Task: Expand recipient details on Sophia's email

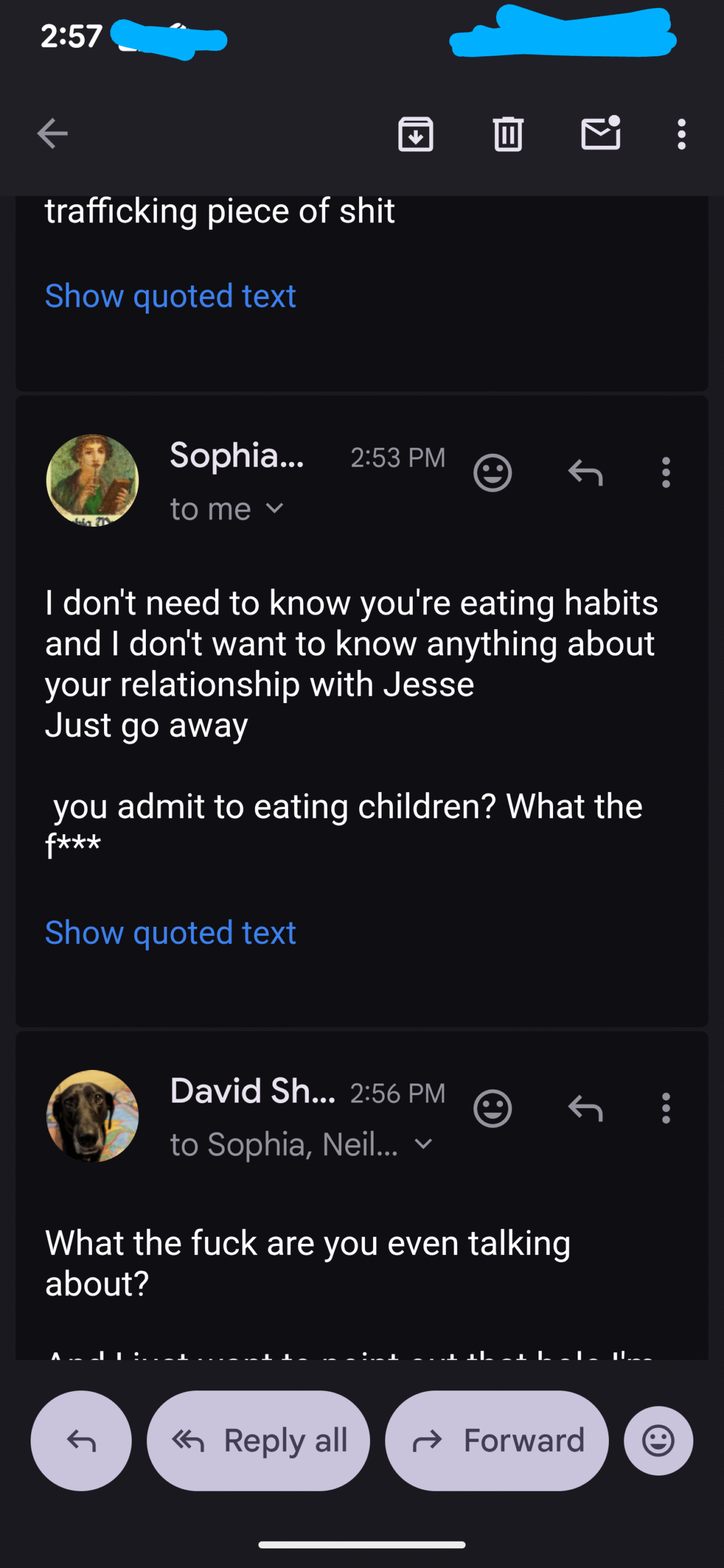Action: (275, 508)
